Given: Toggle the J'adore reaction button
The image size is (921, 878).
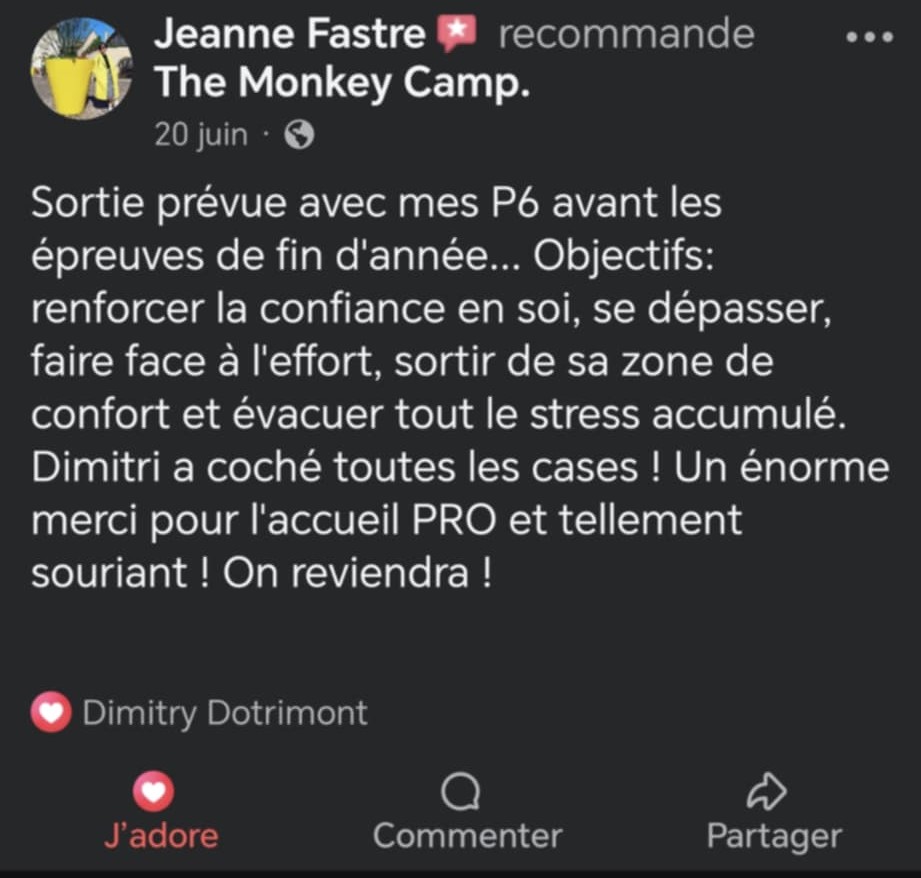Looking at the screenshot, I should (160, 813).
